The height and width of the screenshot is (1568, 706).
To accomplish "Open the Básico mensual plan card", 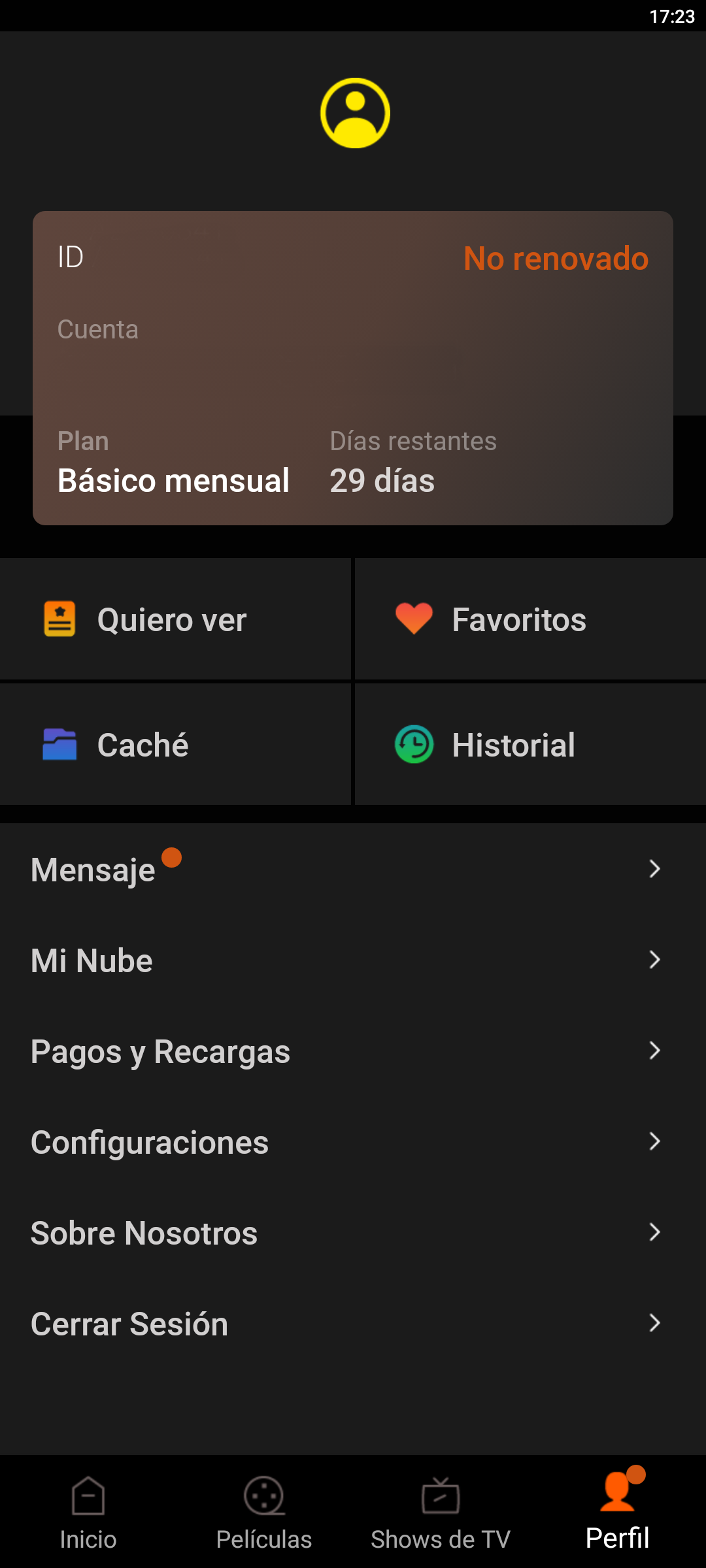I will pyautogui.click(x=353, y=368).
